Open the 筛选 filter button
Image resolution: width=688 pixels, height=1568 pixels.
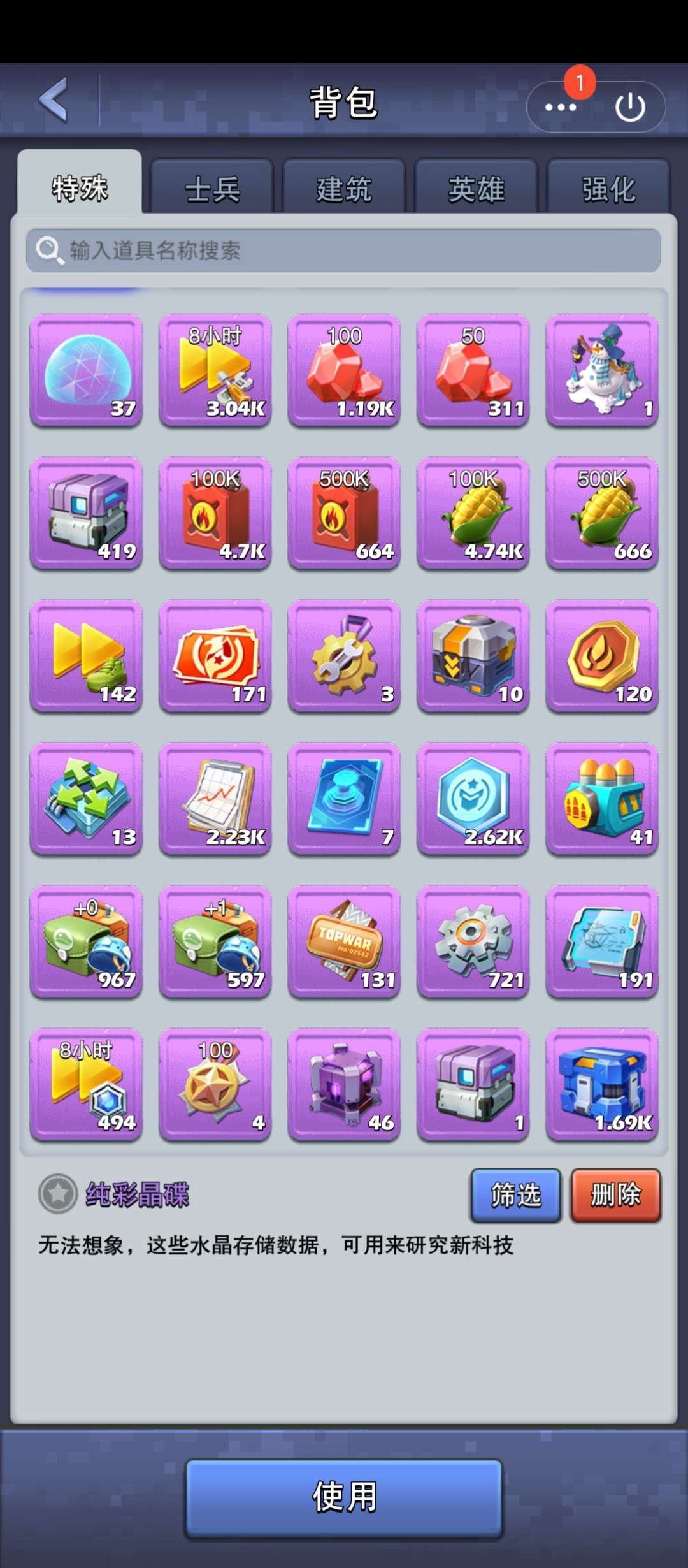(x=515, y=1194)
